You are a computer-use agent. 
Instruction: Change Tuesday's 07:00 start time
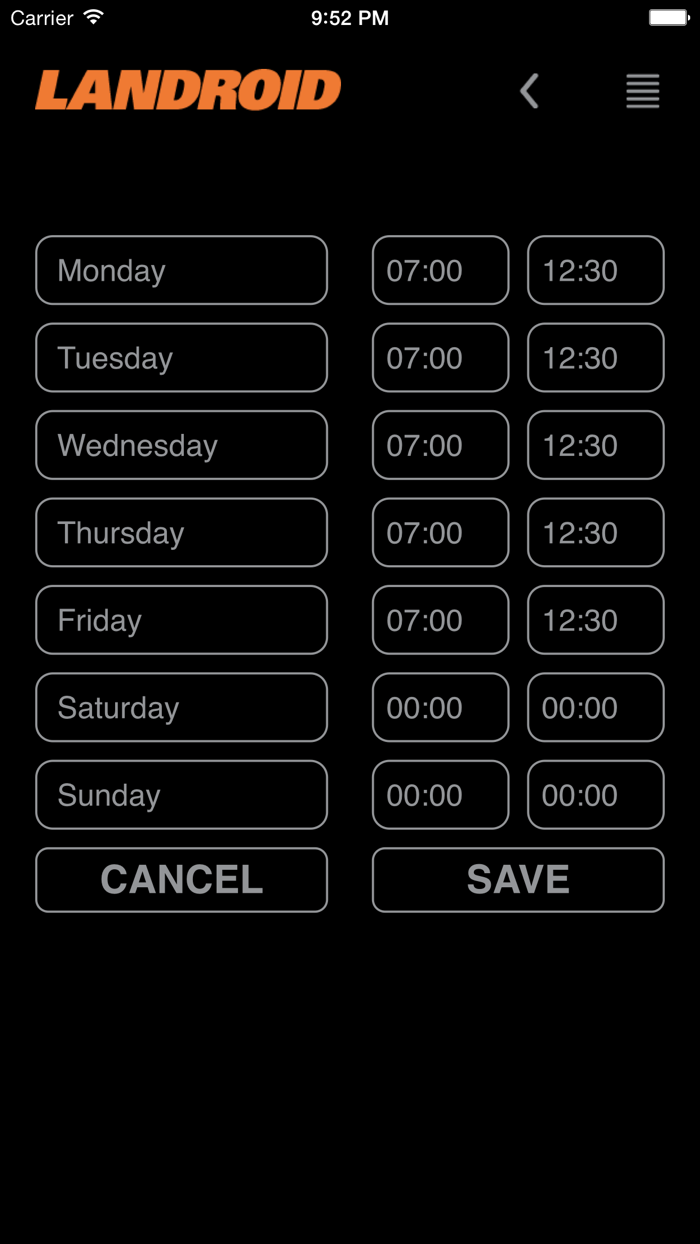coord(440,357)
